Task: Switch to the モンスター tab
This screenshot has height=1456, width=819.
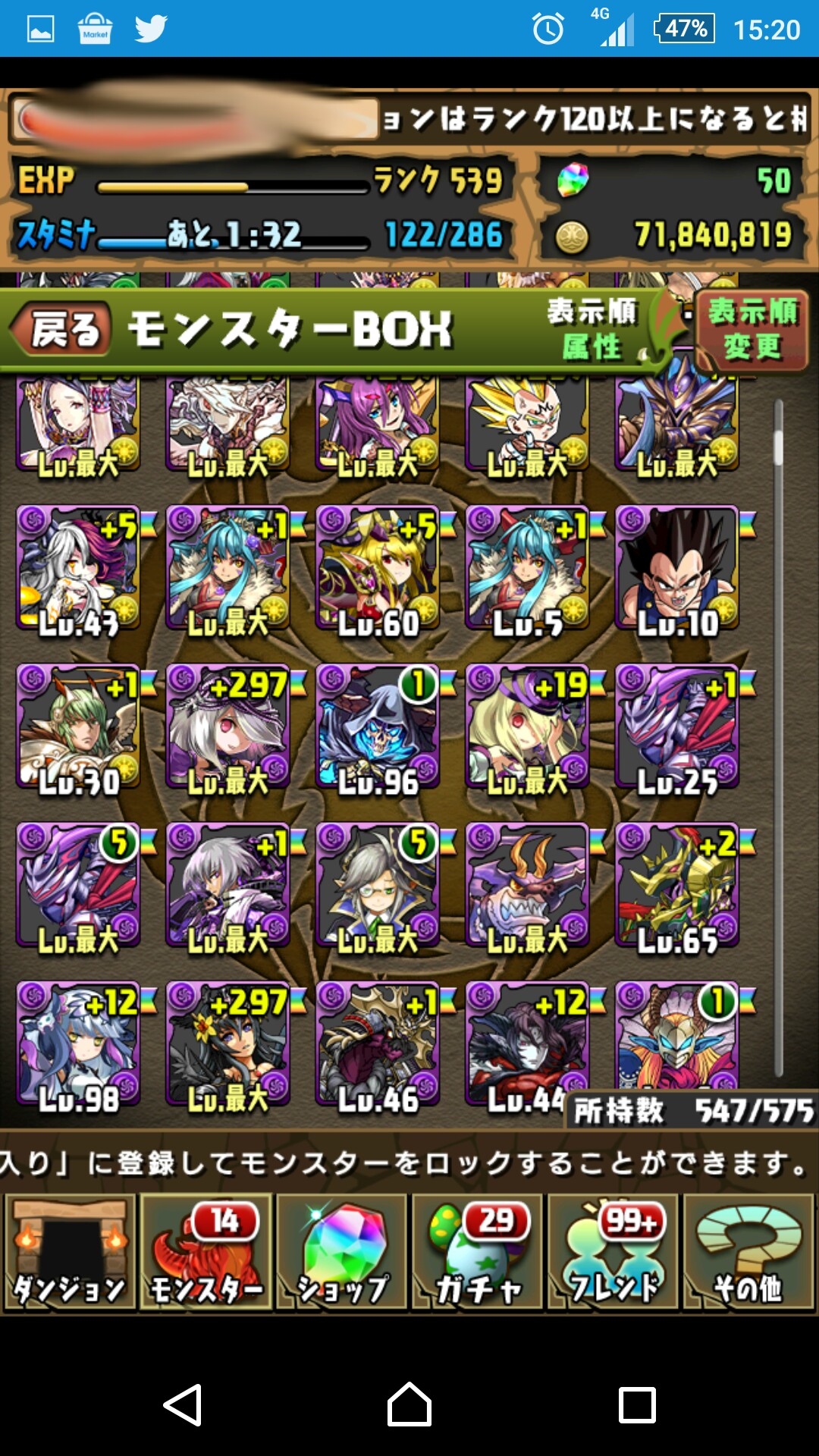Action: point(206,1252)
